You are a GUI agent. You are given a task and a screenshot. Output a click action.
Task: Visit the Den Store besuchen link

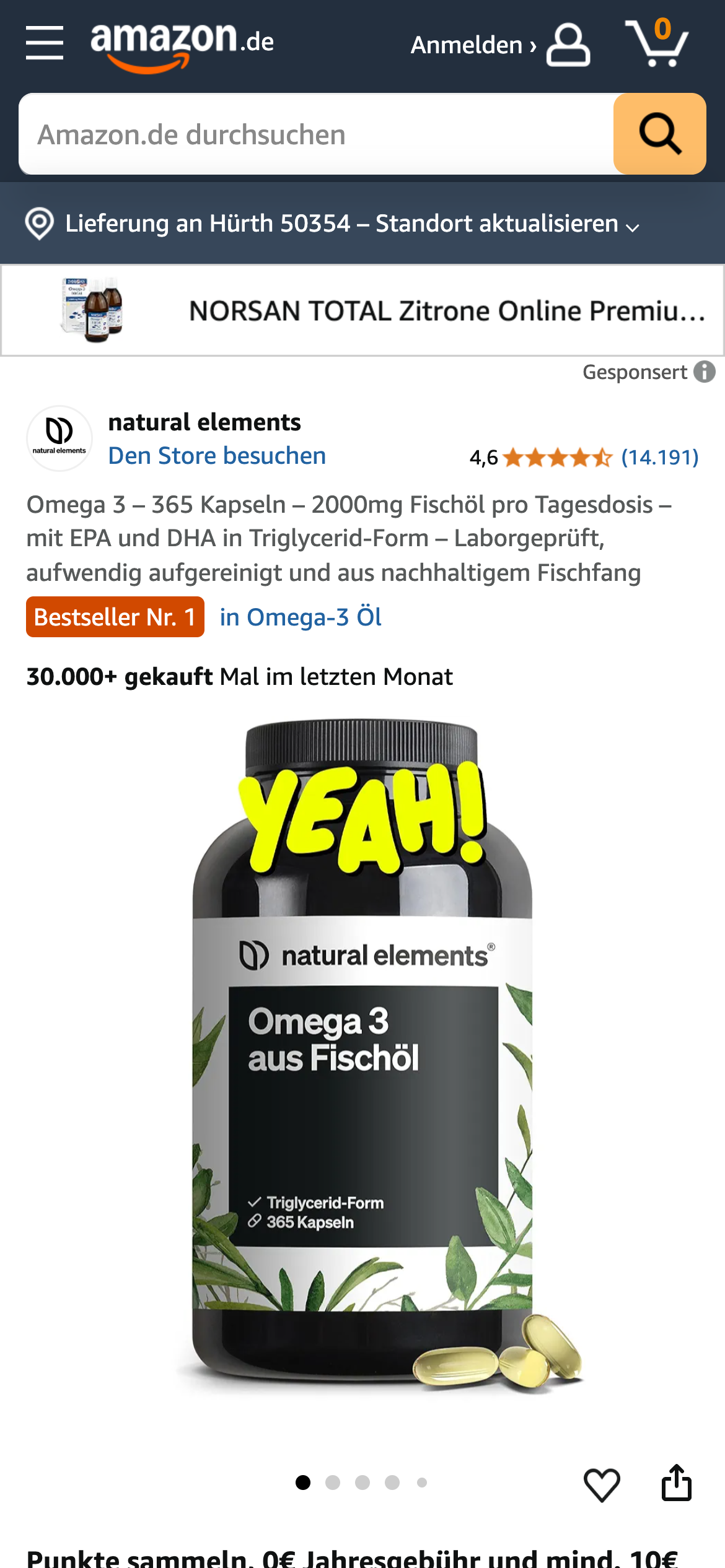[217, 456]
